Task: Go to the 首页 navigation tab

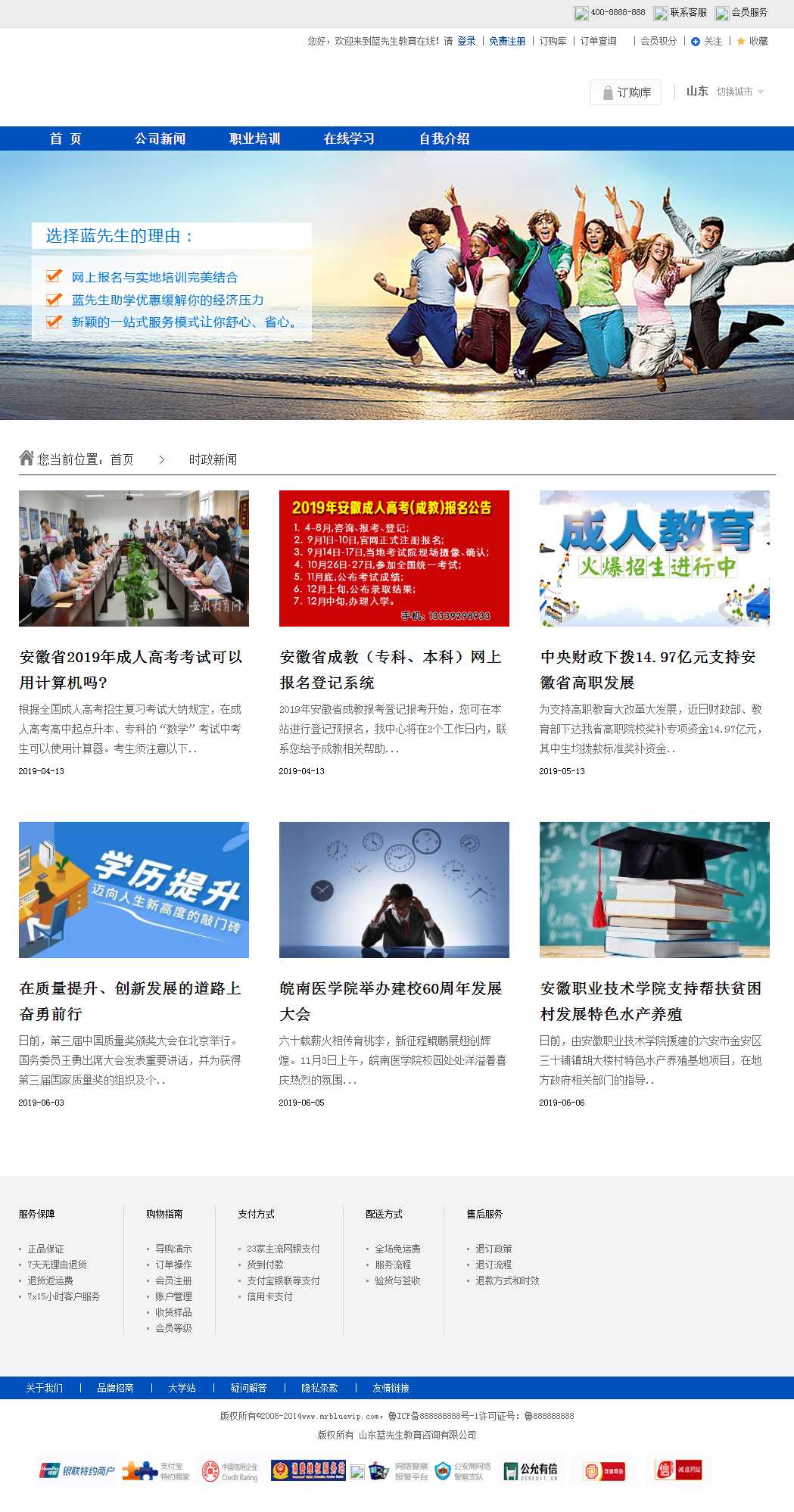Action: [x=65, y=138]
